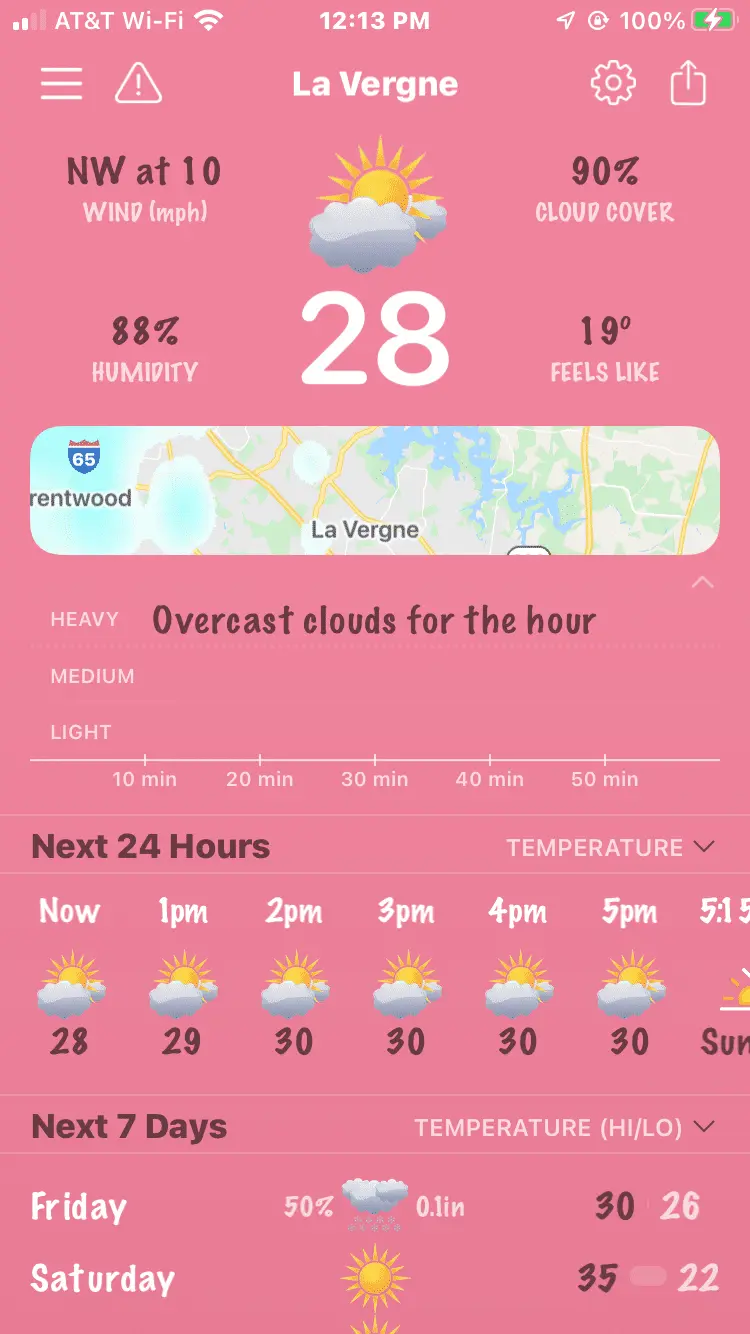
Task: Tap the La Vergne location title
Action: [375, 84]
